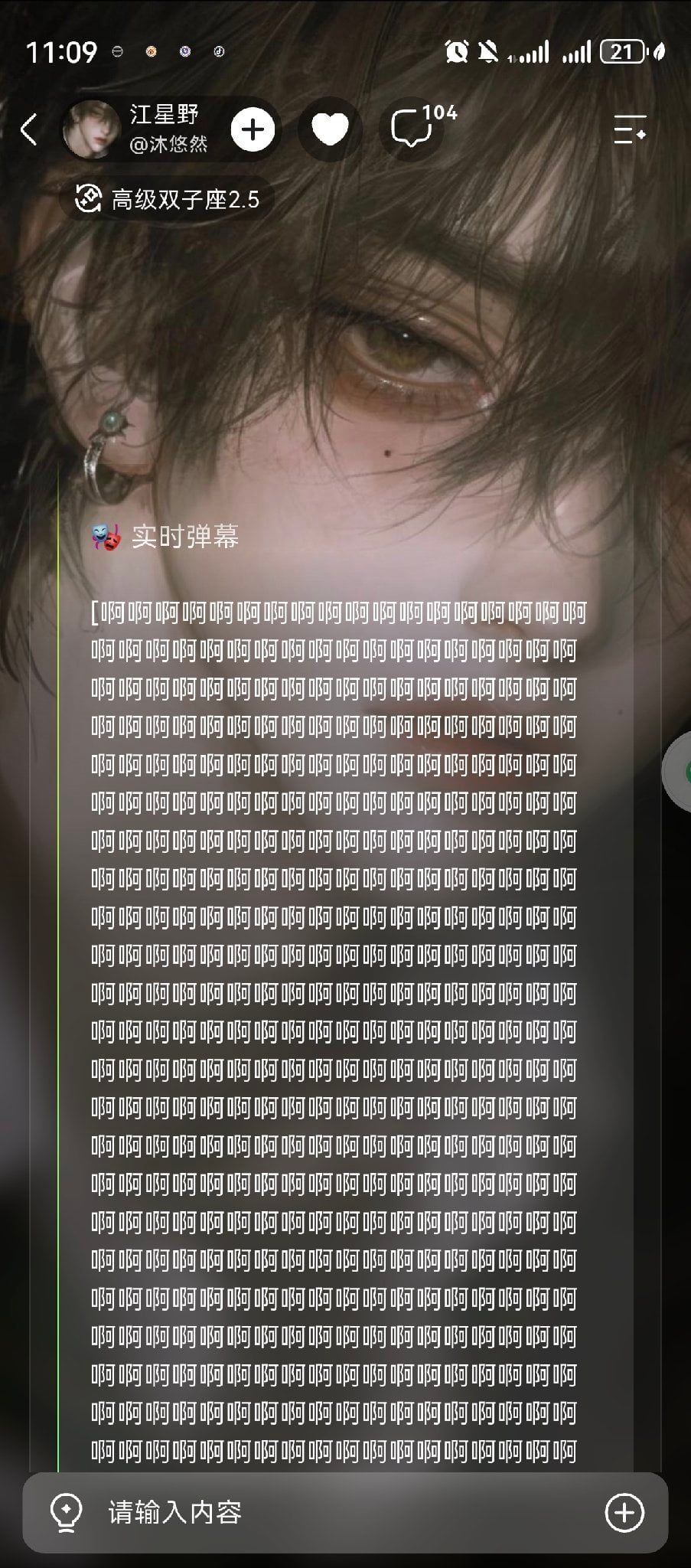Open the floating bubble at right edge
This screenshot has height=1568, width=691.
pyautogui.click(x=678, y=772)
